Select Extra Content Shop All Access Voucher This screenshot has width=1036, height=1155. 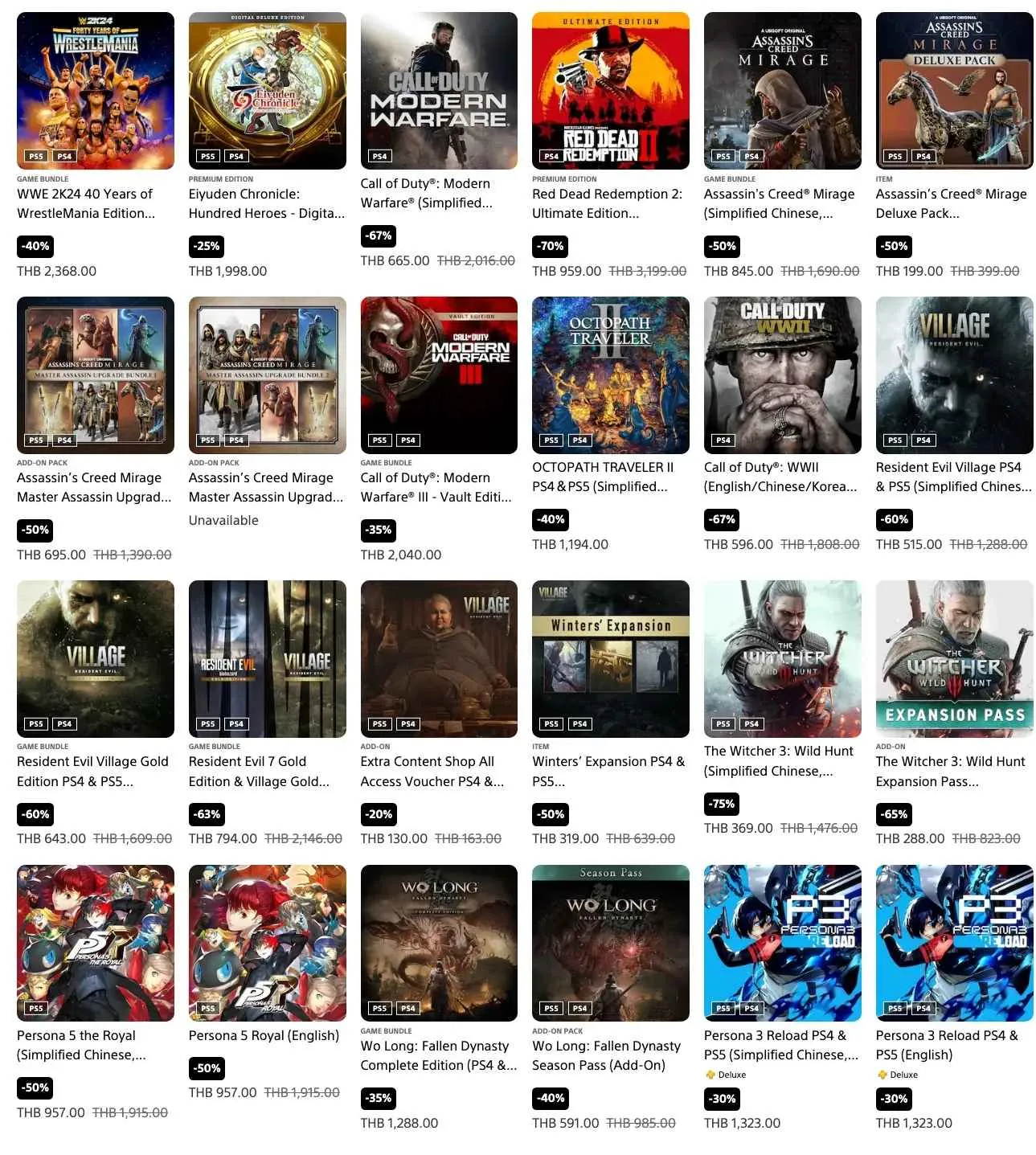click(439, 658)
